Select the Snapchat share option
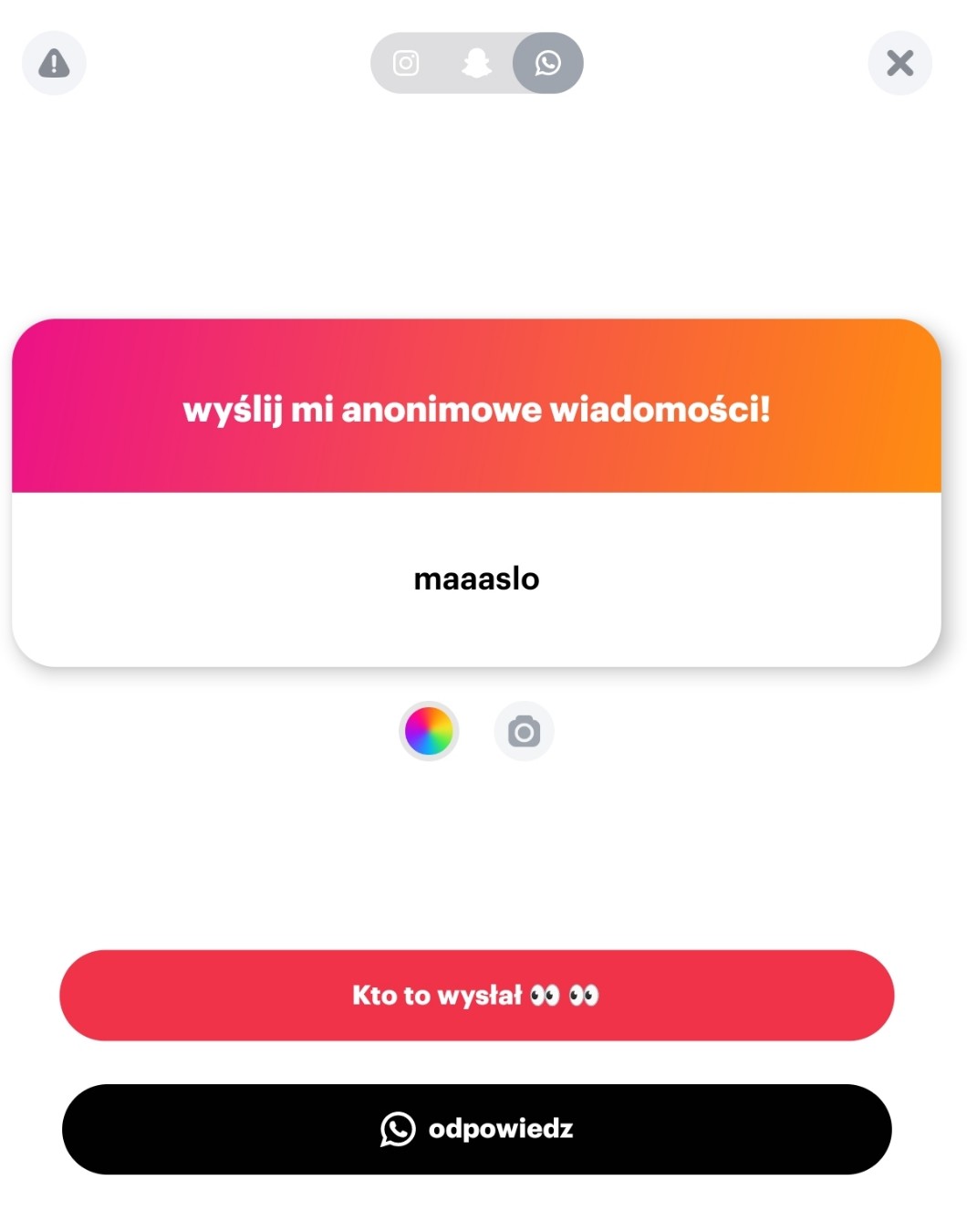The width and height of the screenshot is (967, 1232). pyautogui.click(x=476, y=63)
